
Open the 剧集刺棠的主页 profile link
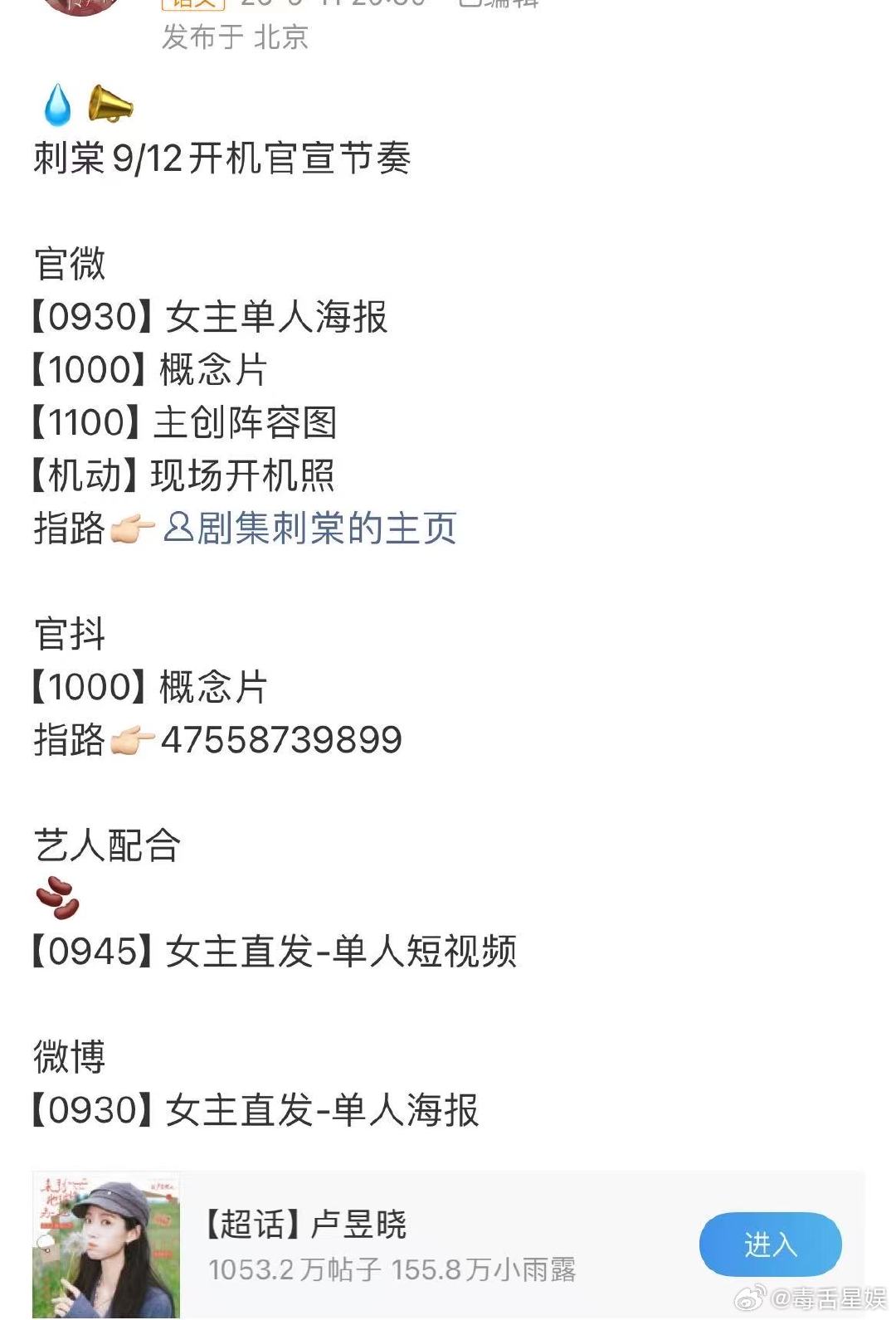pos(310,528)
